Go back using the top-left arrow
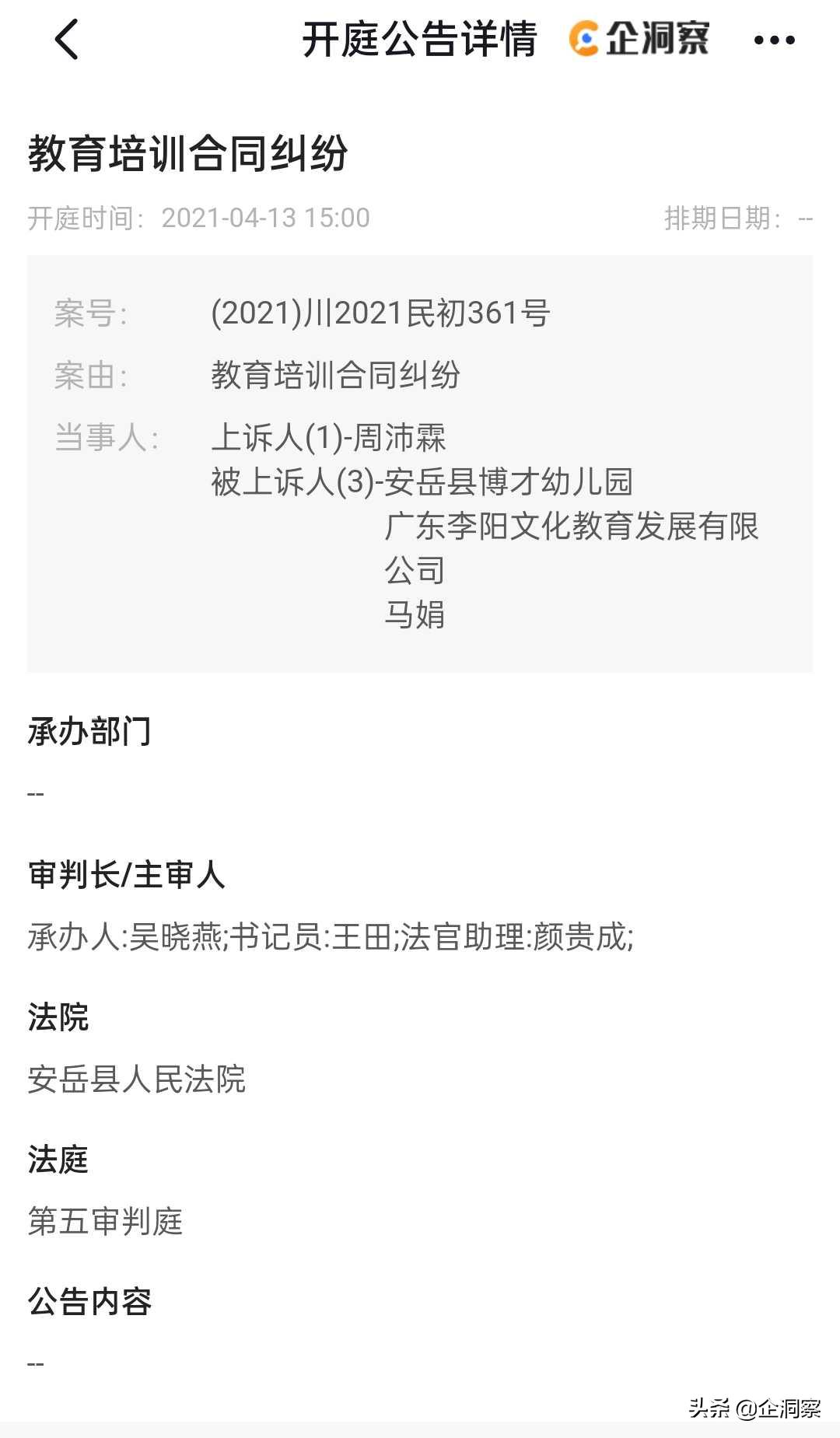Screen dimensions: 840x1438 click(x=67, y=39)
